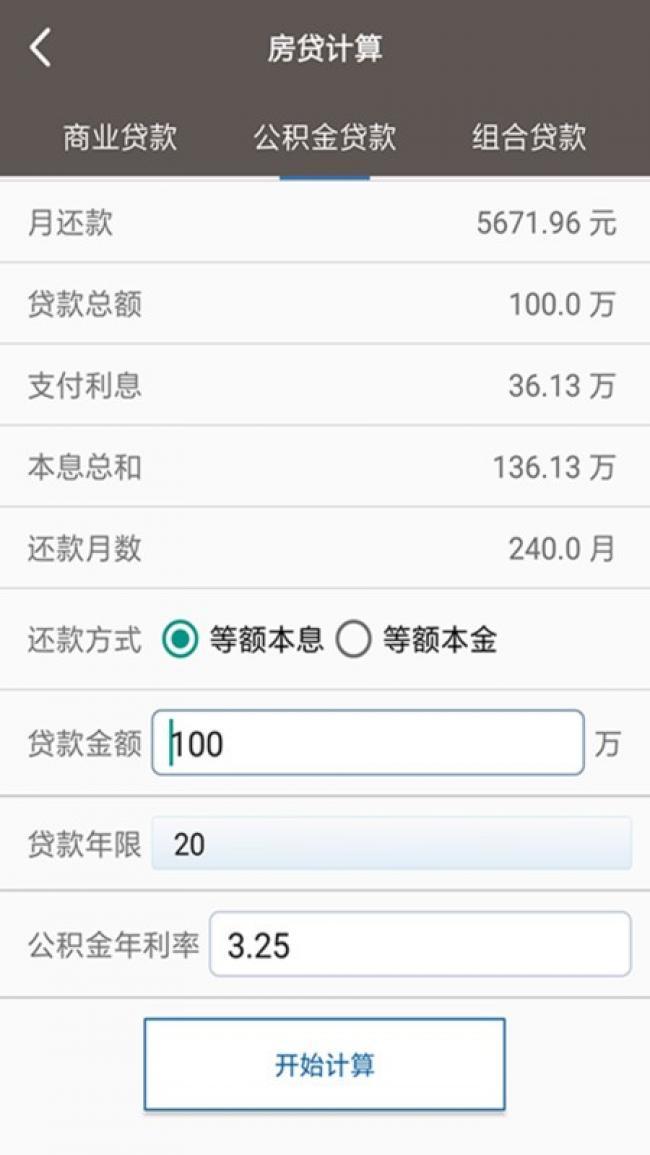Go back using the arrow icon

40,48
